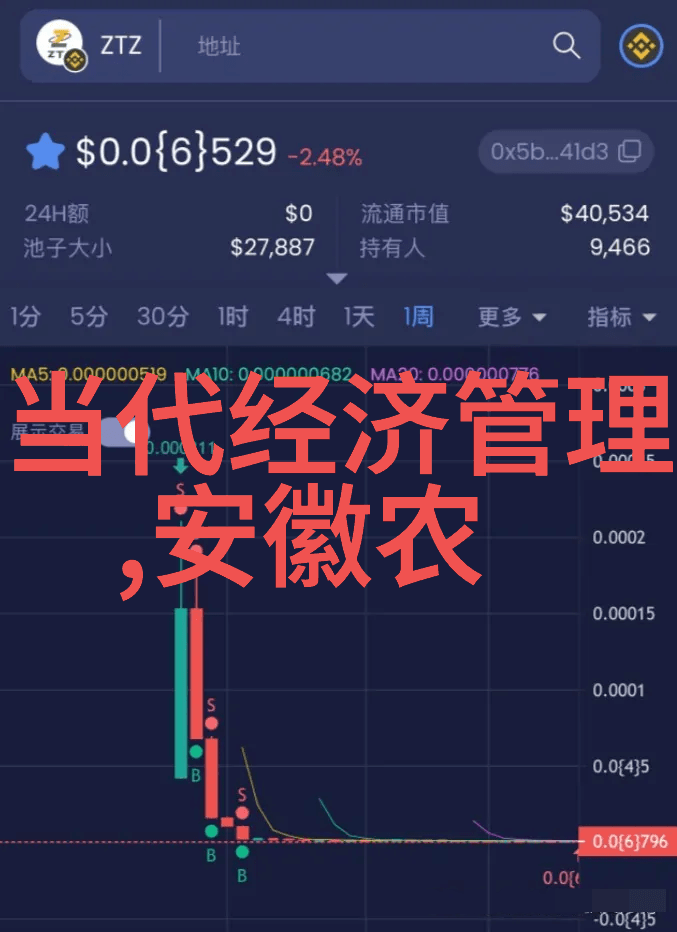Select the 30分 chart interval
Image resolution: width=677 pixels, height=932 pixels.
[163, 318]
